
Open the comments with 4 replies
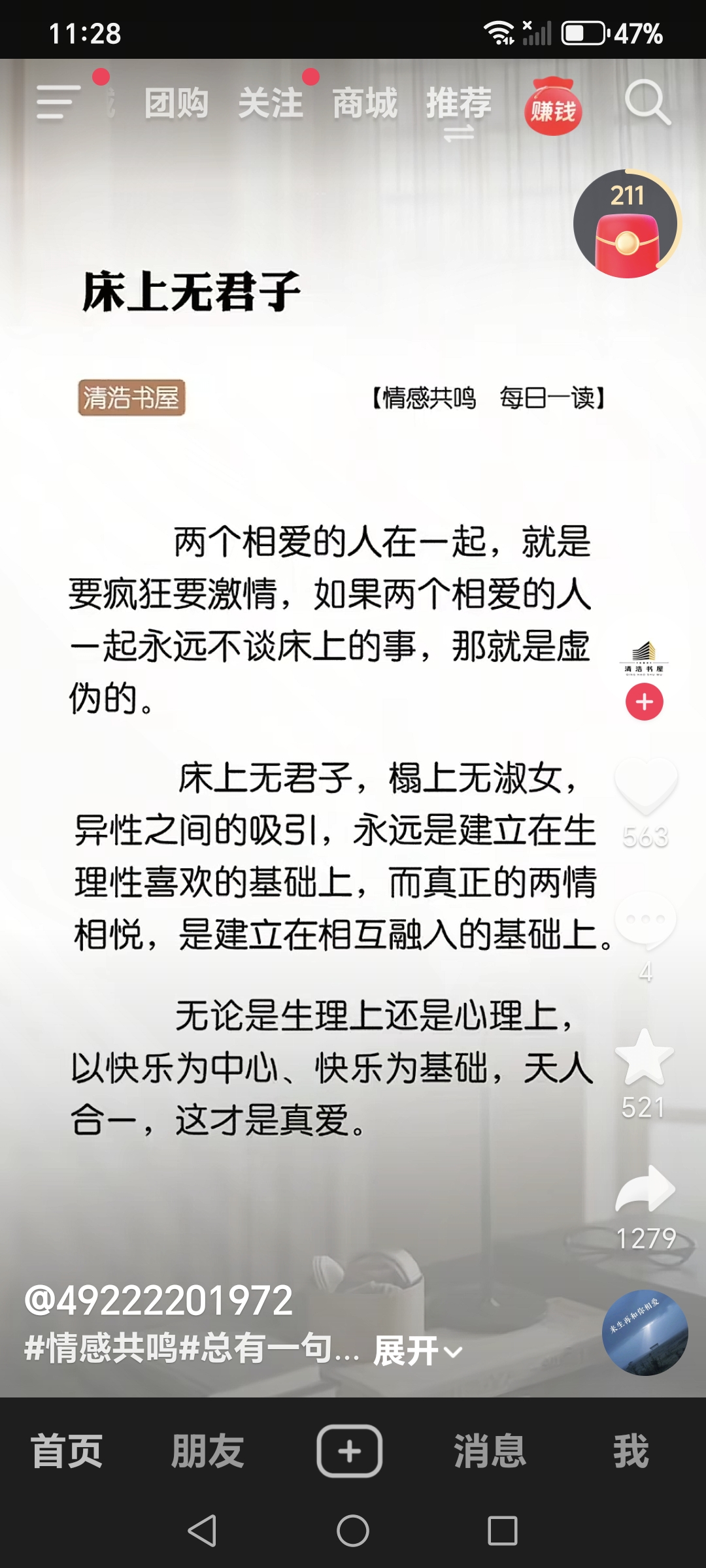click(645, 920)
